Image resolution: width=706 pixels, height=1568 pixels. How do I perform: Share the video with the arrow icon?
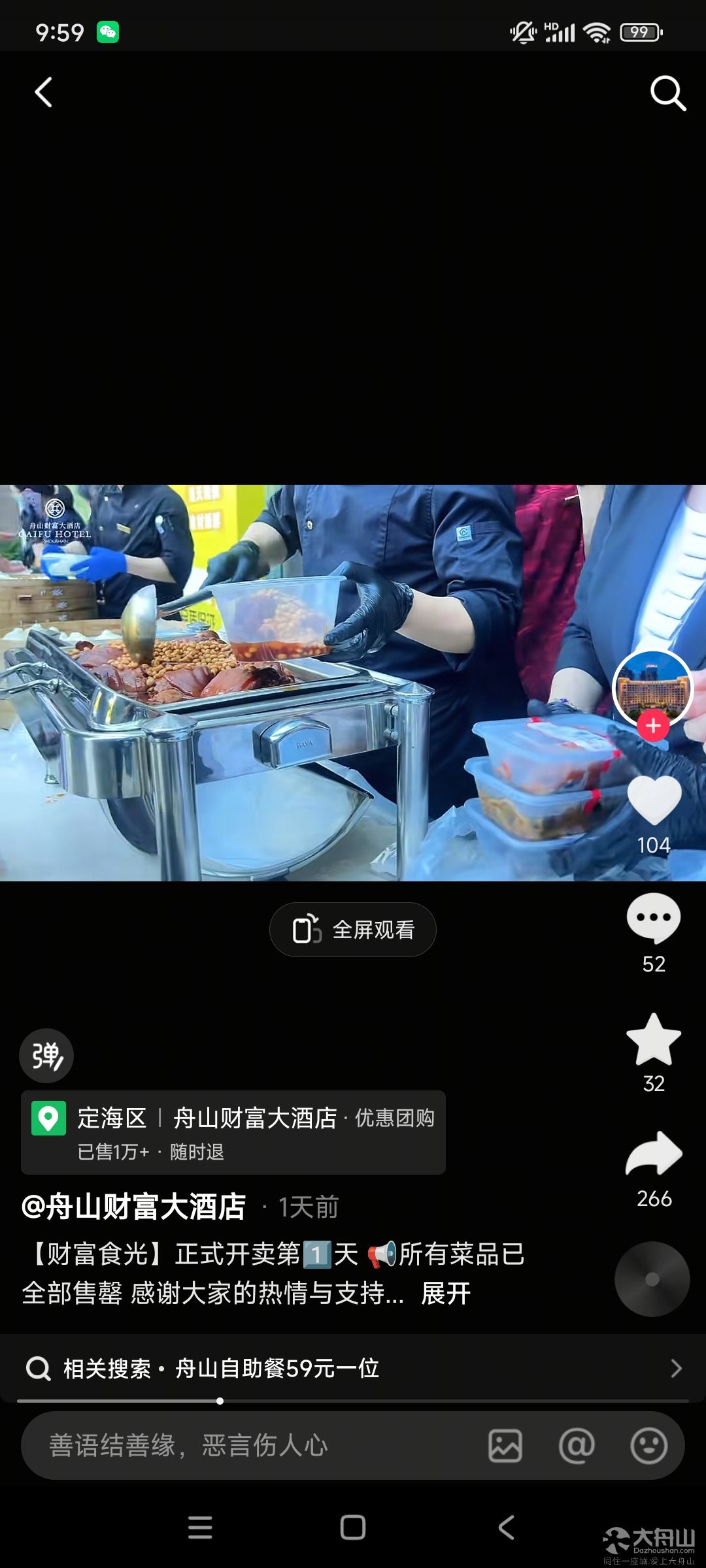coord(654,1153)
